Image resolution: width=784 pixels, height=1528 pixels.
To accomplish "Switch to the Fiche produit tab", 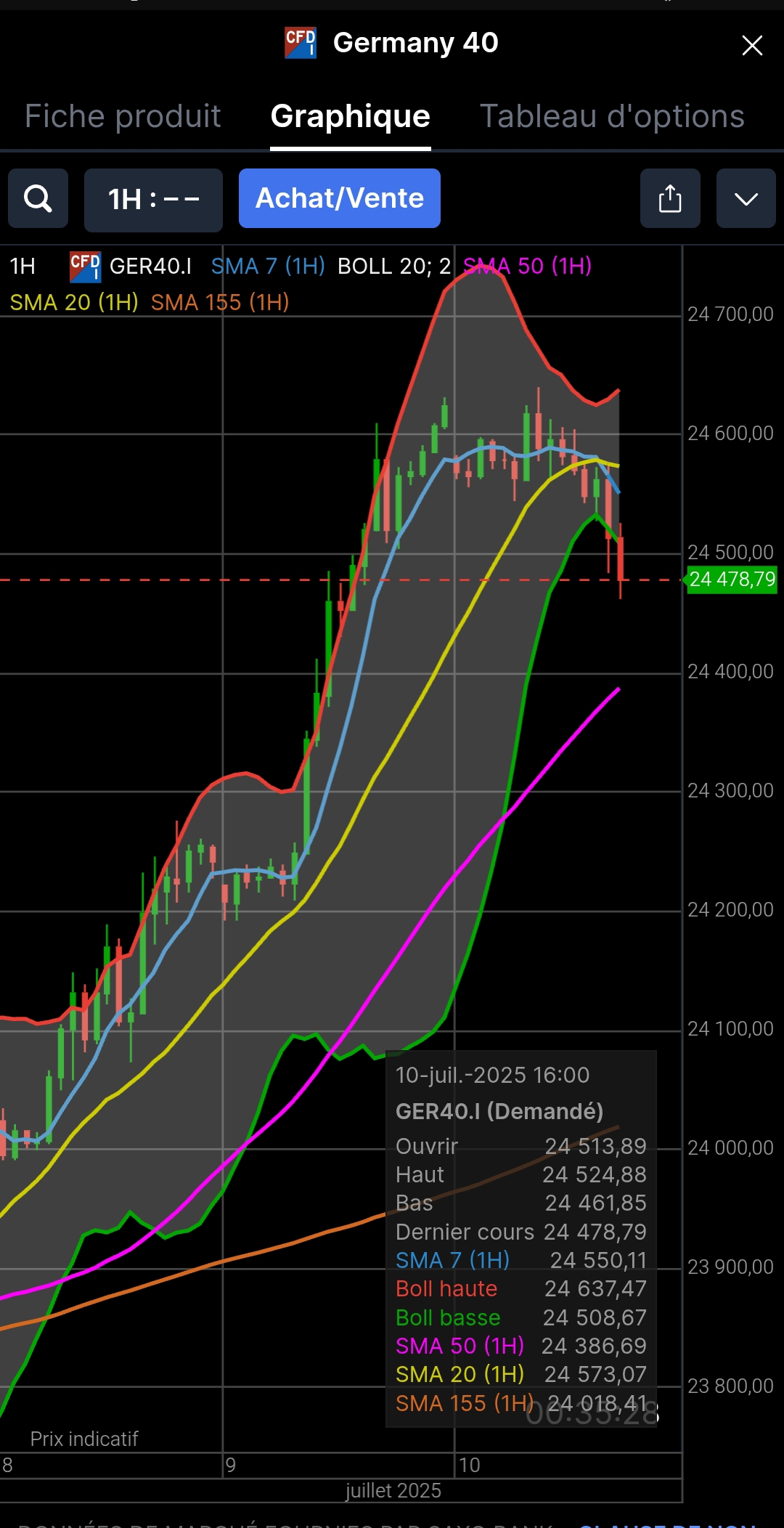I will point(123,116).
